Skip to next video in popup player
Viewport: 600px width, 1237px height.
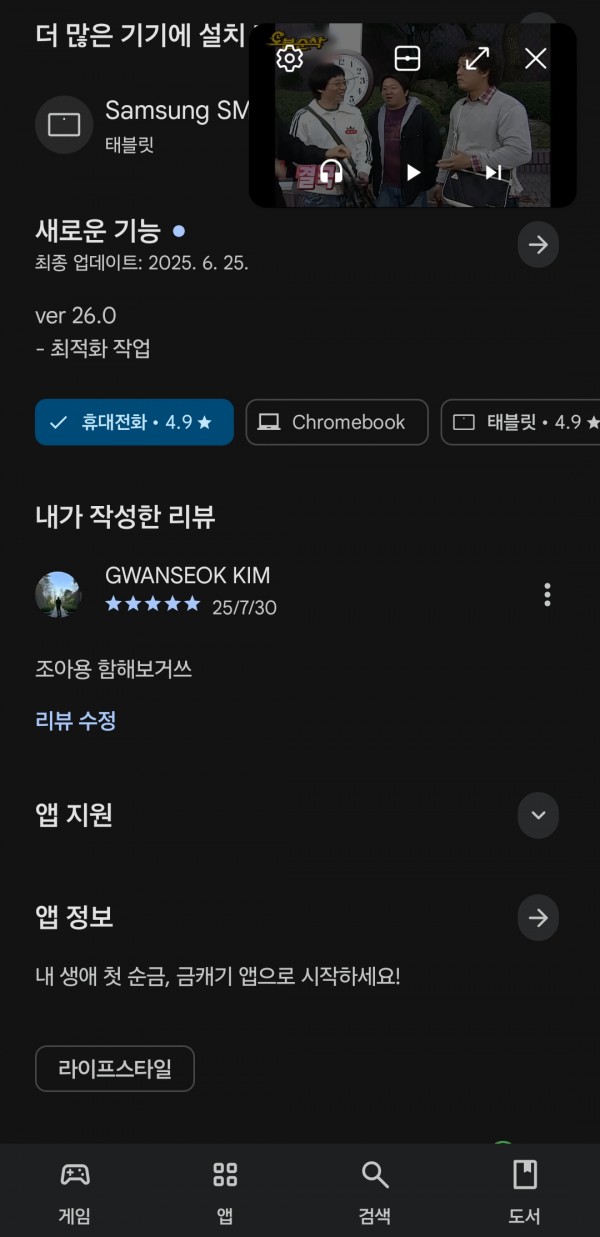point(493,172)
